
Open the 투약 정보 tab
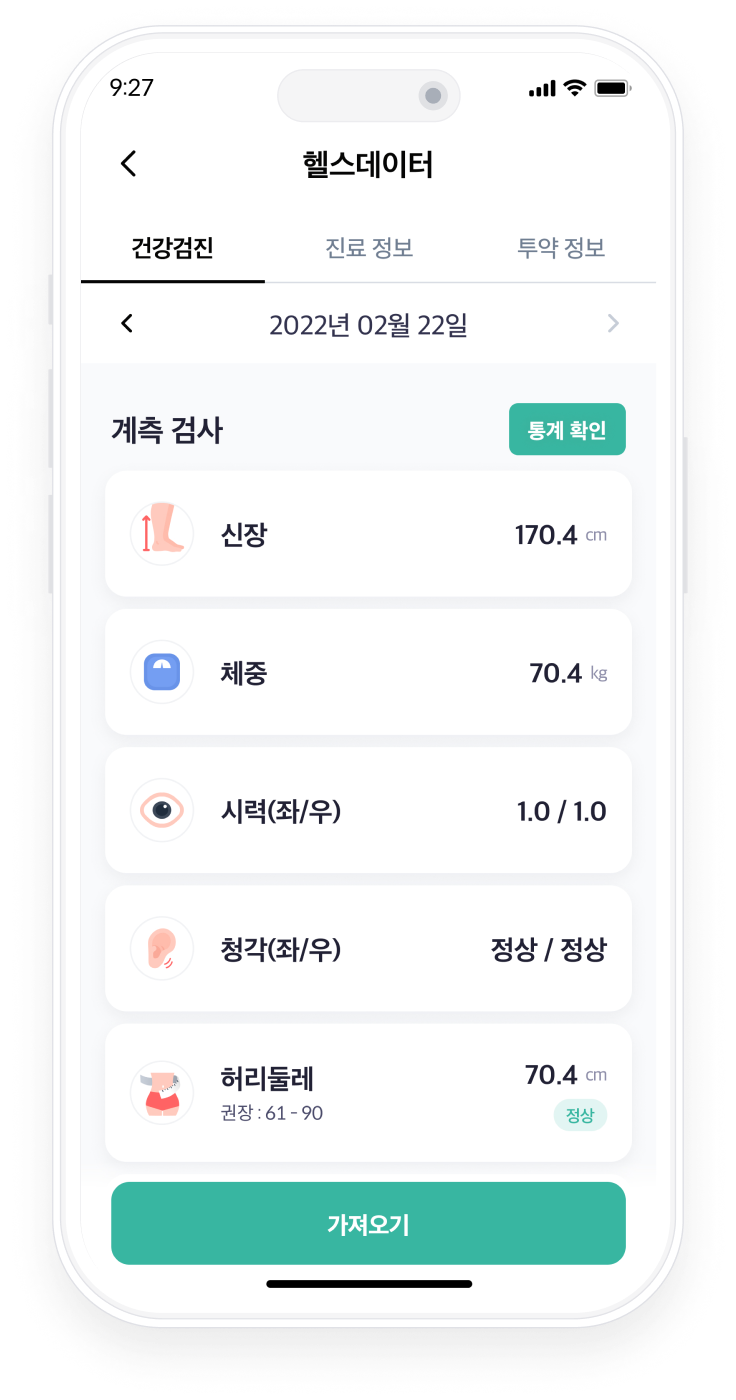[561, 248]
